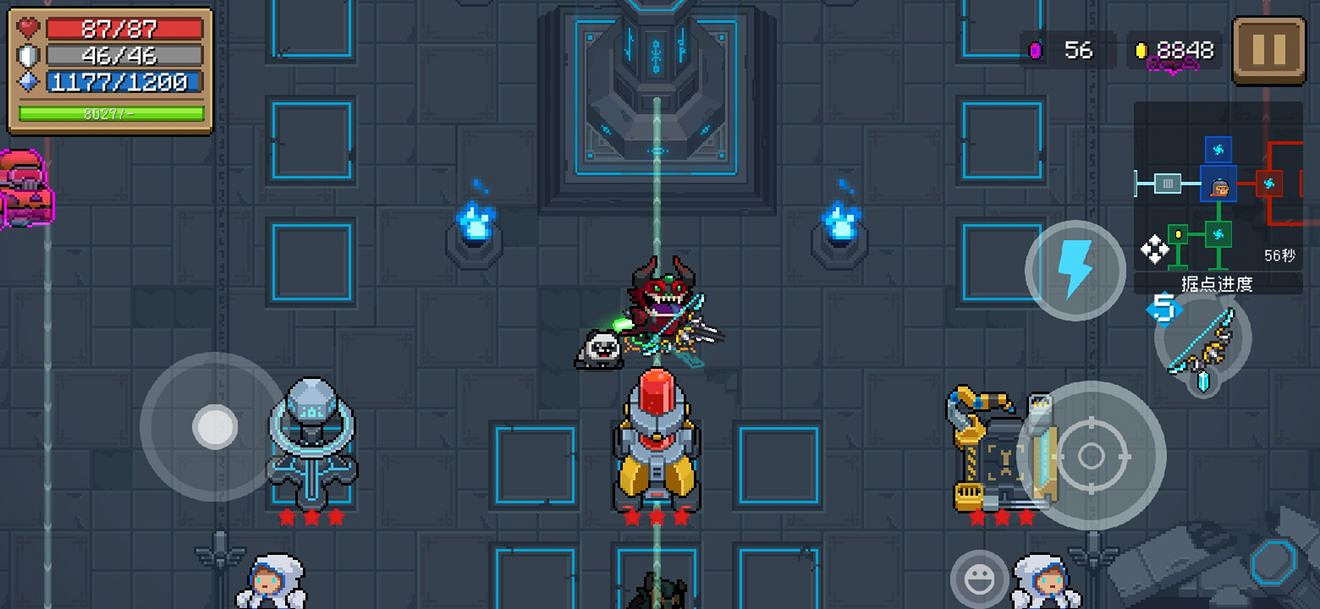The height and width of the screenshot is (609, 1320).
Task: Fire using the crosshair attack button
Action: 1091,456
